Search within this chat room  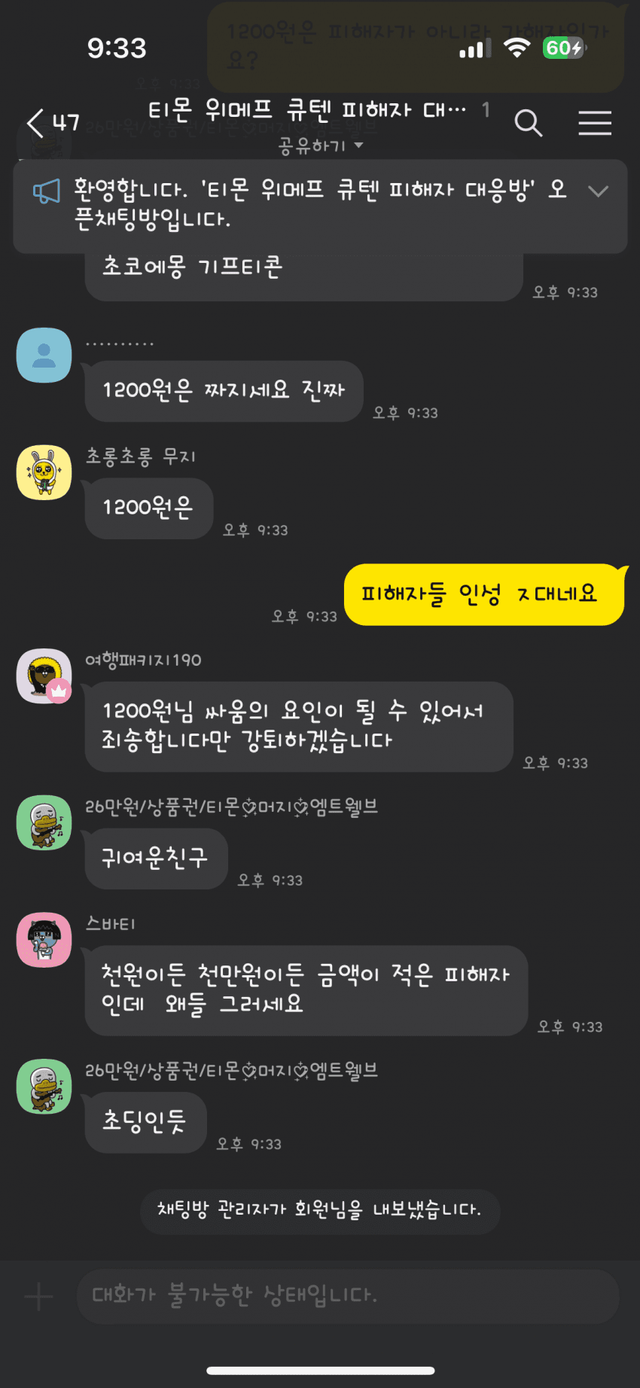pos(528,123)
